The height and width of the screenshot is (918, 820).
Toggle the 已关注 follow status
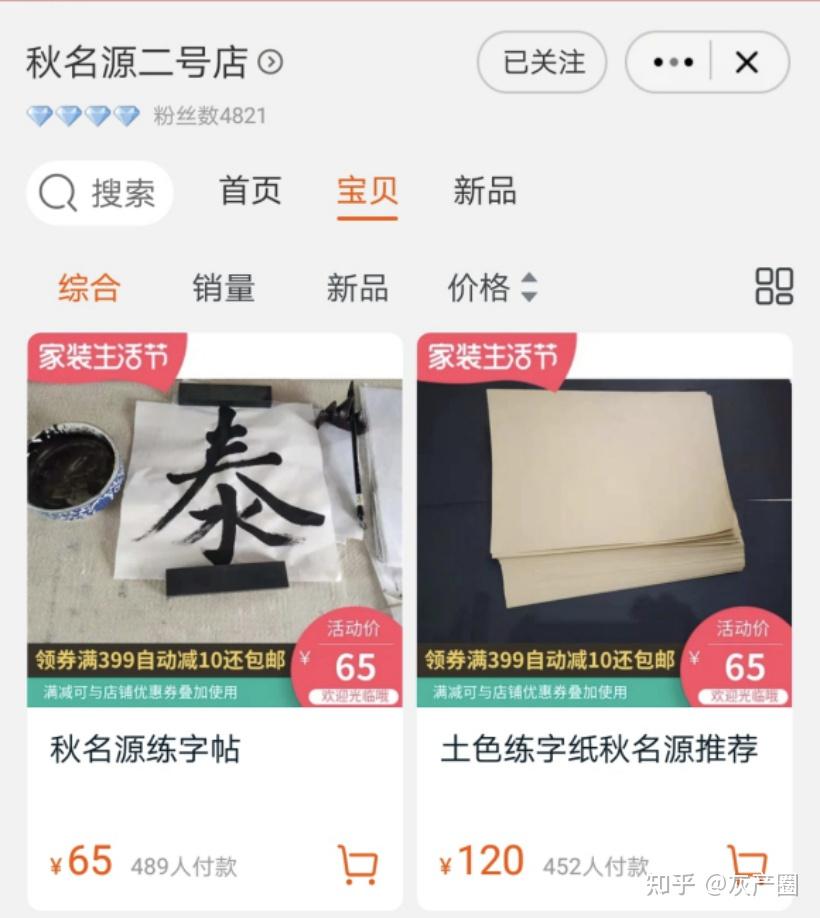coord(541,62)
